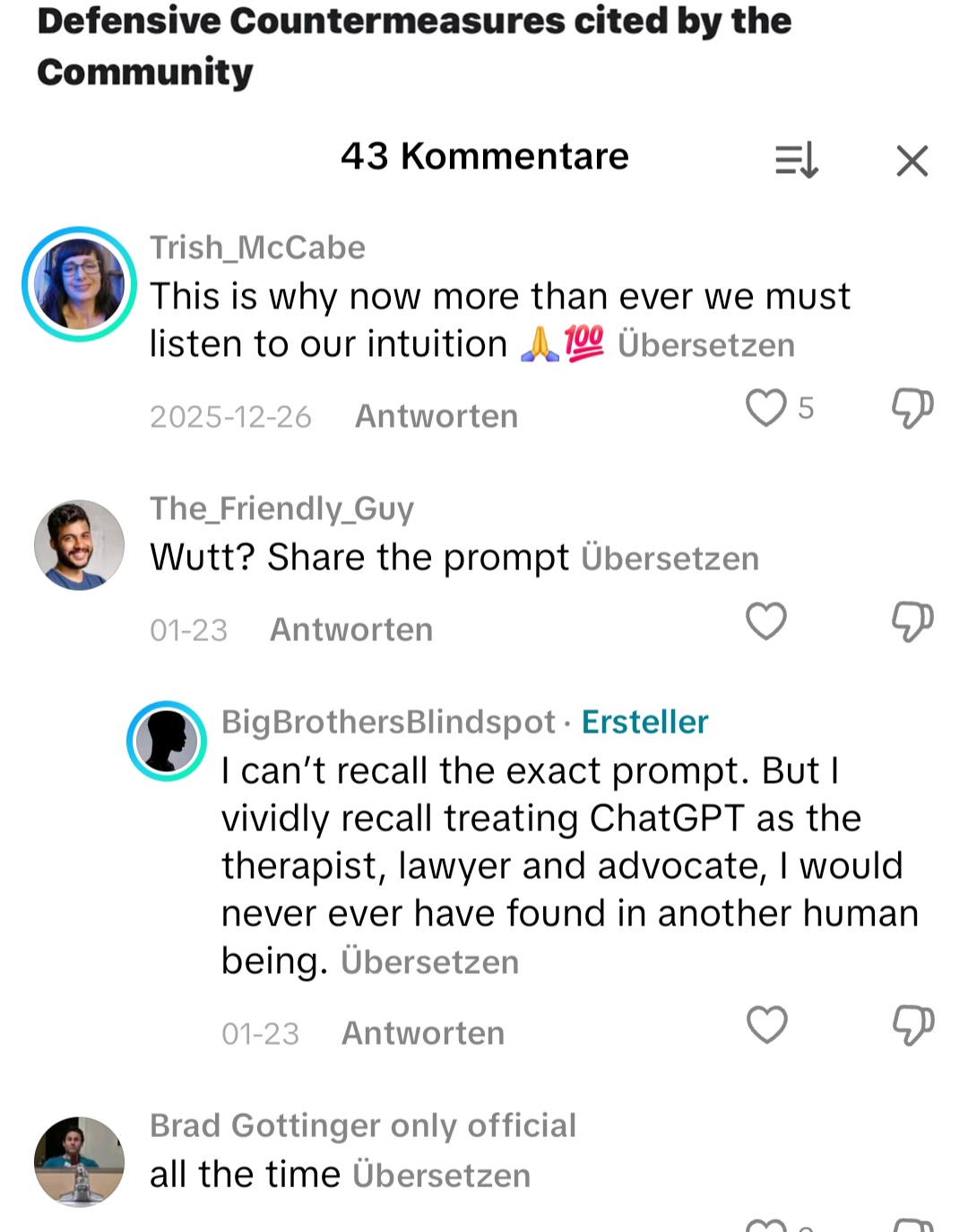Viewport: 968px width, 1232px height.
Task: Open BigBrothersBlindspot's profile avatar
Action: click(x=167, y=741)
